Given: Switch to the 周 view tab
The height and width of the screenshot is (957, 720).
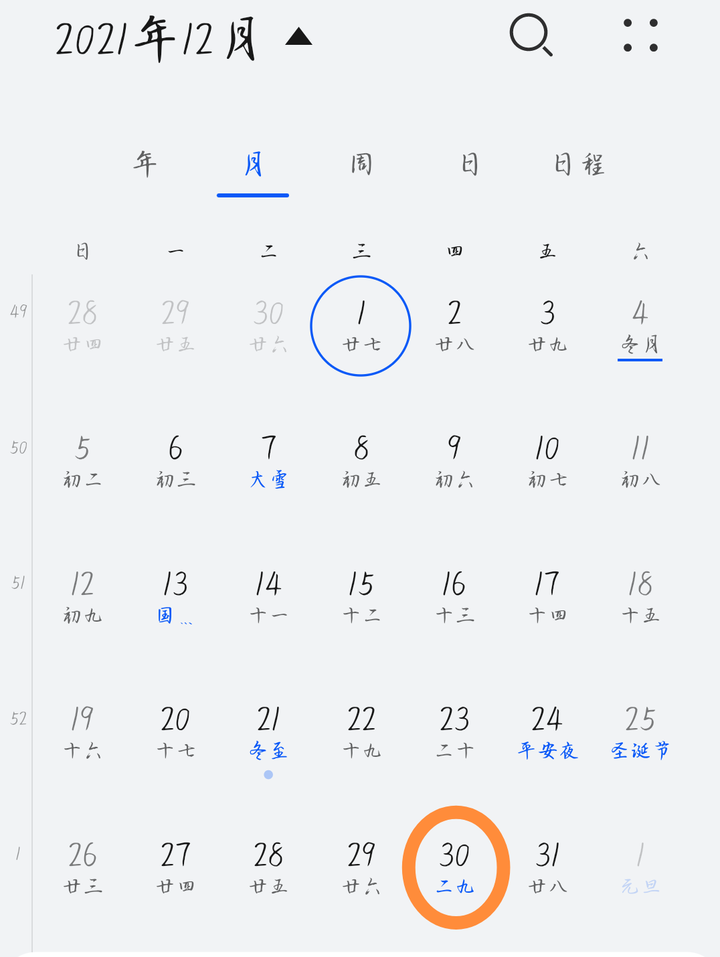Looking at the screenshot, I should (x=361, y=164).
